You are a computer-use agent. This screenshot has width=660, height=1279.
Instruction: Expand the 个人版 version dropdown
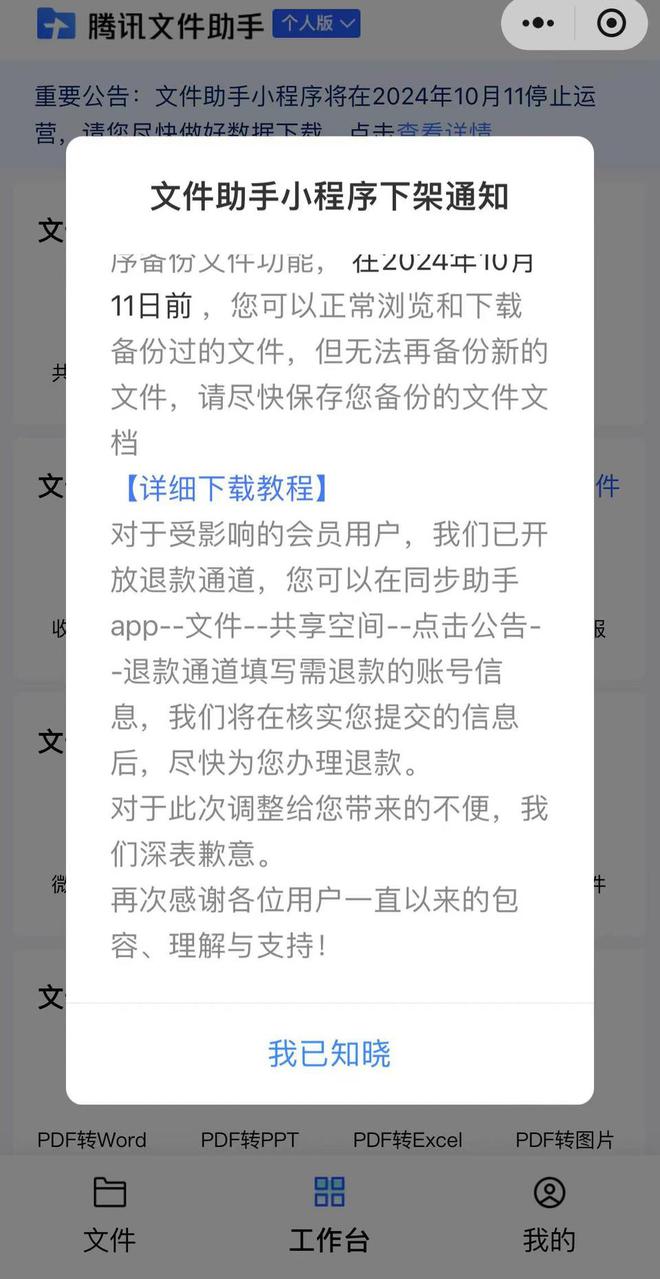(316, 23)
